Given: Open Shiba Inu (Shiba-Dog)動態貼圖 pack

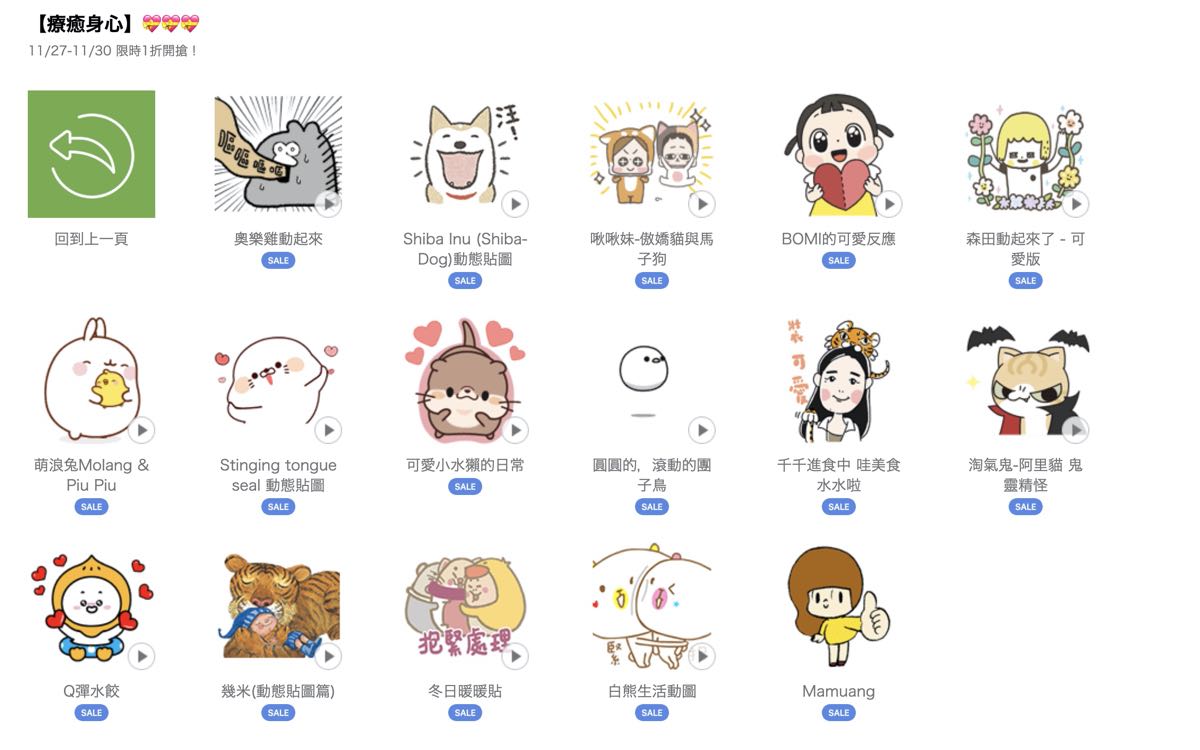Looking at the screenshot, I should [x=465, y=154].
